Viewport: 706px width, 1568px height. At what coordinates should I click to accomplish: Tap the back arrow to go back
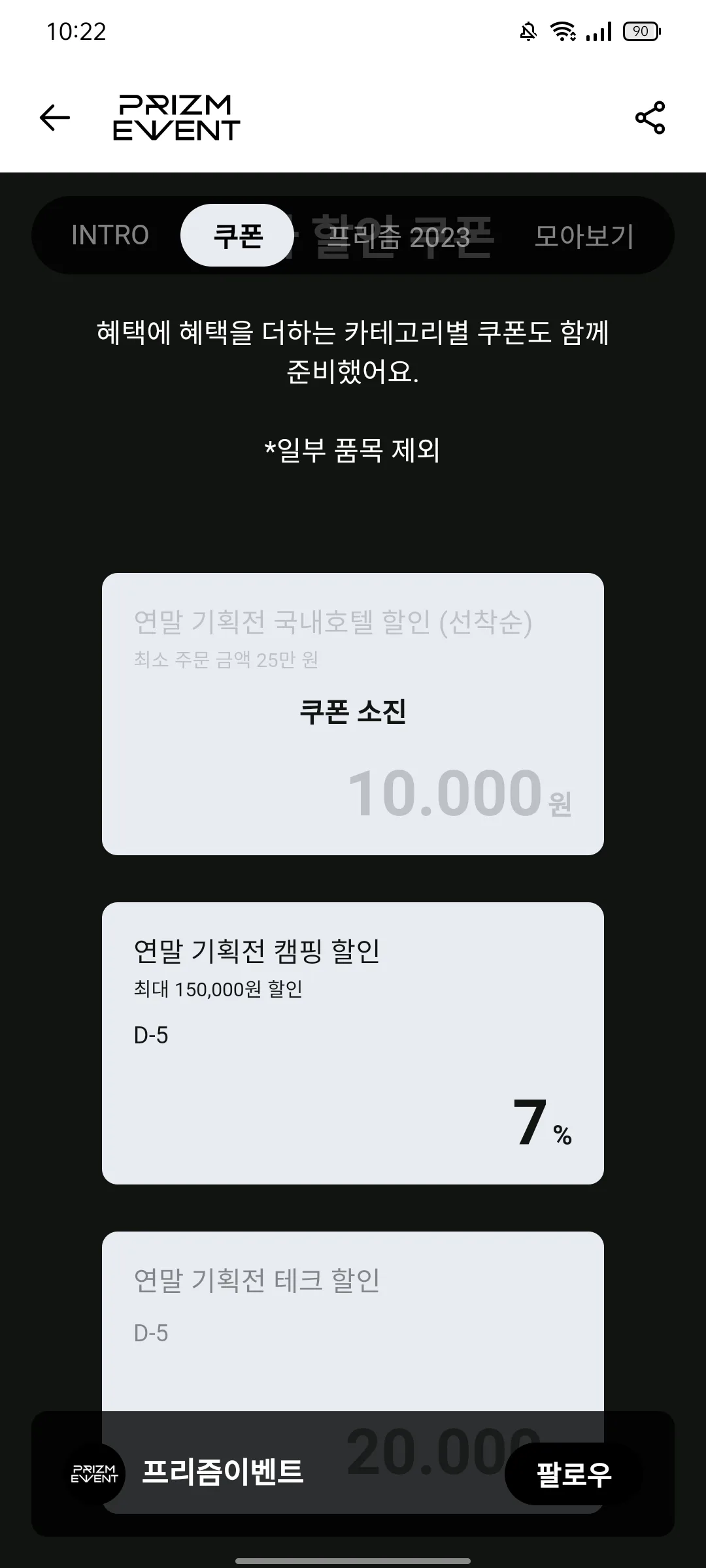pos(55,116)
